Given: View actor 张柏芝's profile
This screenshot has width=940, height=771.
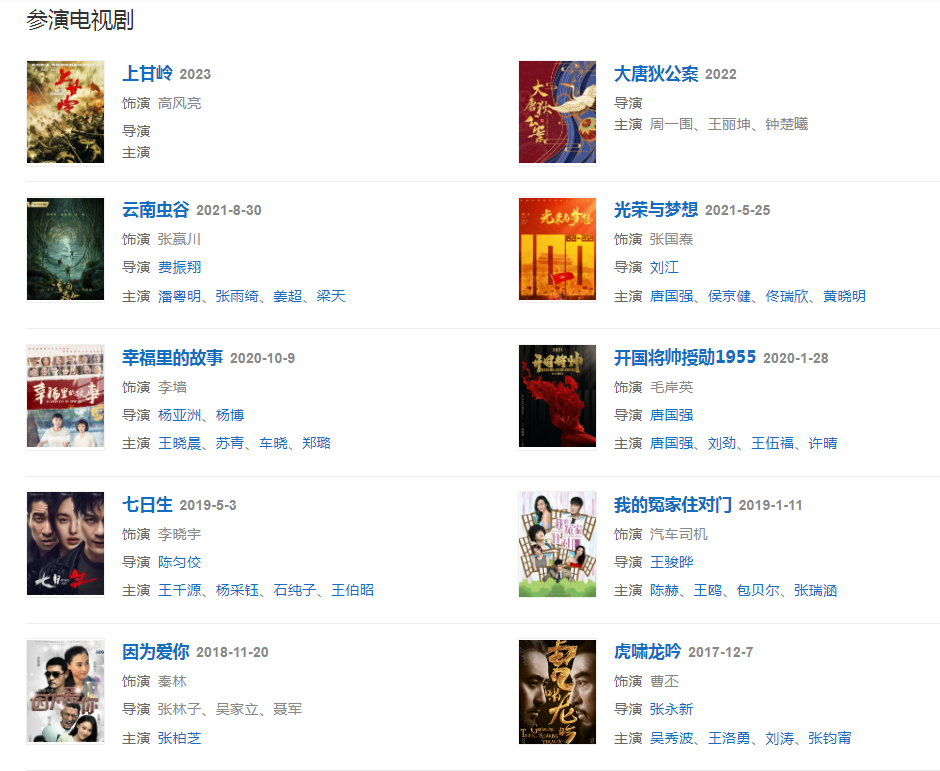Looking at the screenshot, I should coord(179,738).
